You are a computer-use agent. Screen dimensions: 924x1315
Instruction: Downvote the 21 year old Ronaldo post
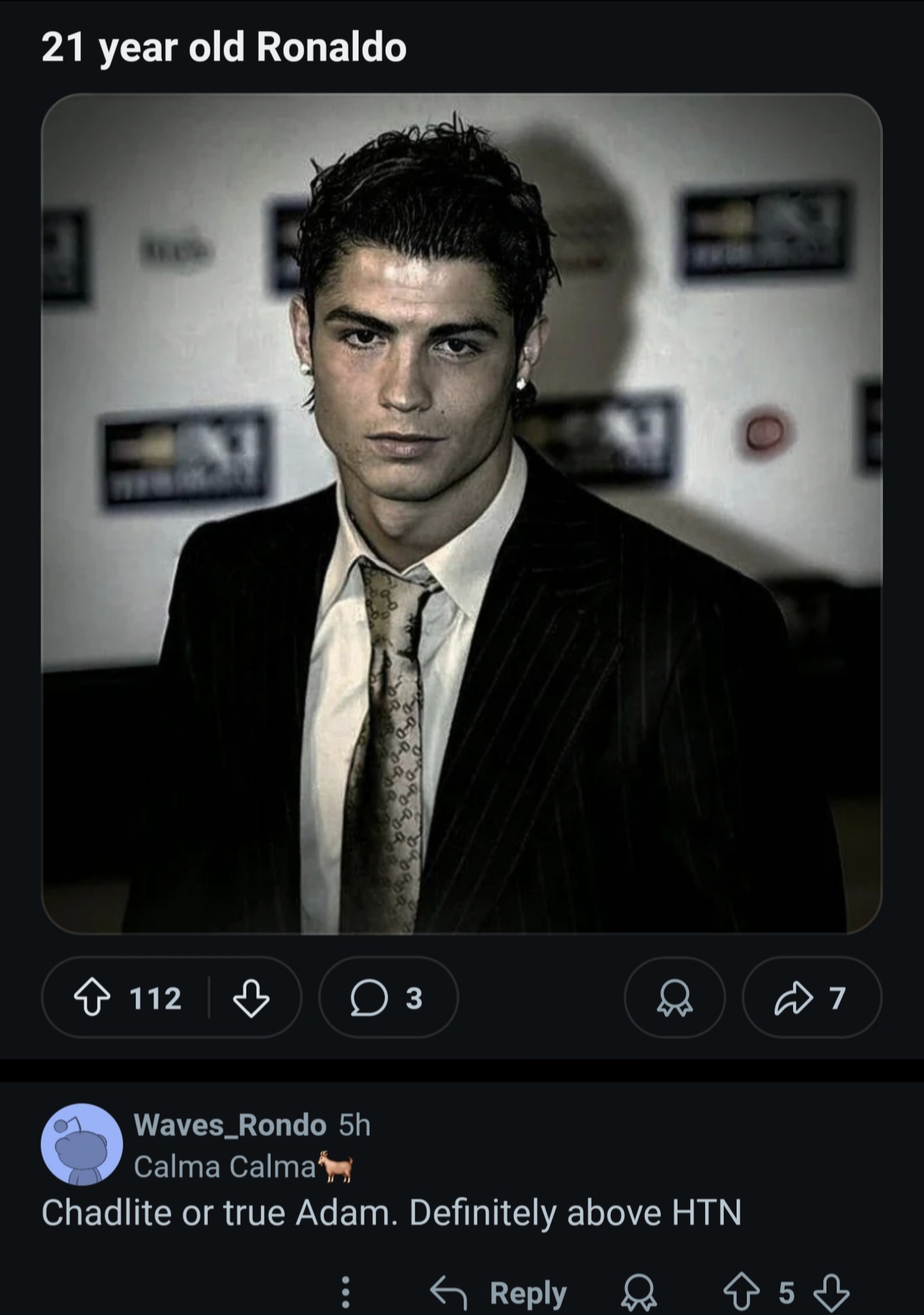click(x=251, y=998)
